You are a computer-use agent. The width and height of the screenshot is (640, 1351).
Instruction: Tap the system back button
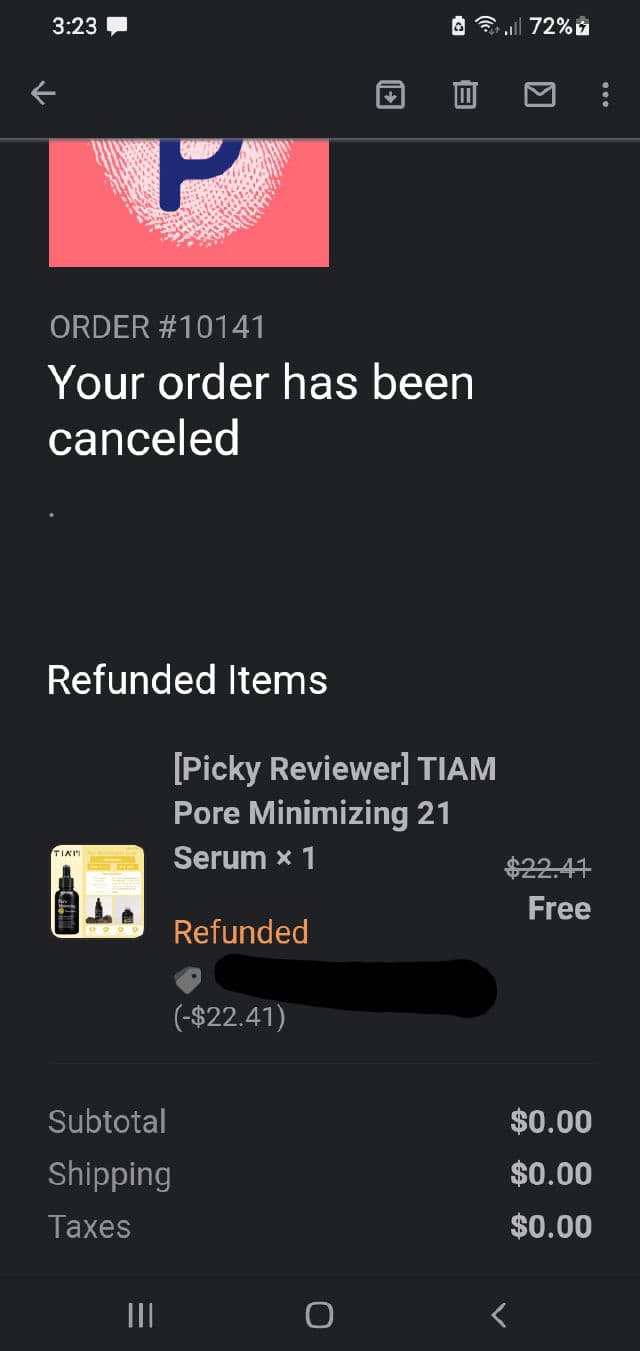tap(499, 1314)
